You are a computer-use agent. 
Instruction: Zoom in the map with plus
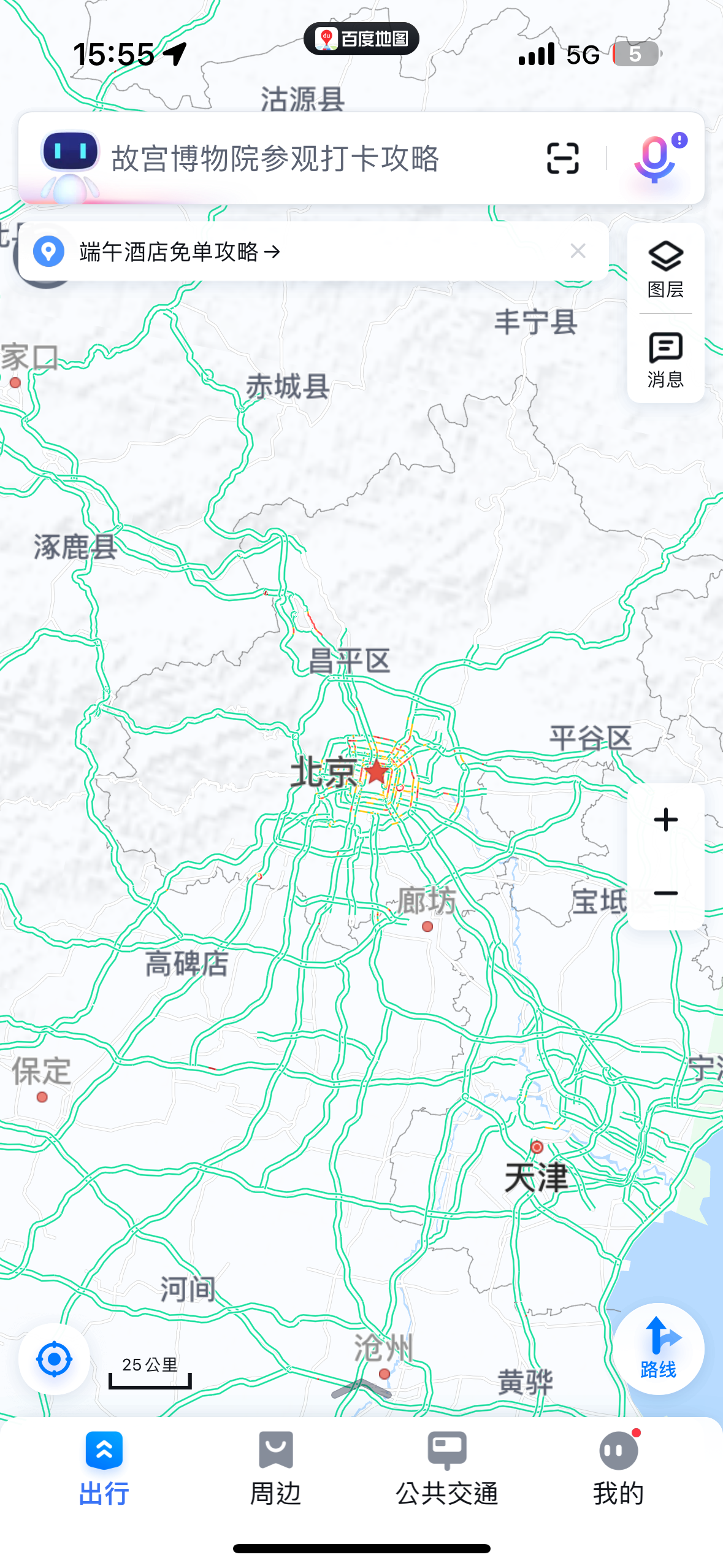665,820
